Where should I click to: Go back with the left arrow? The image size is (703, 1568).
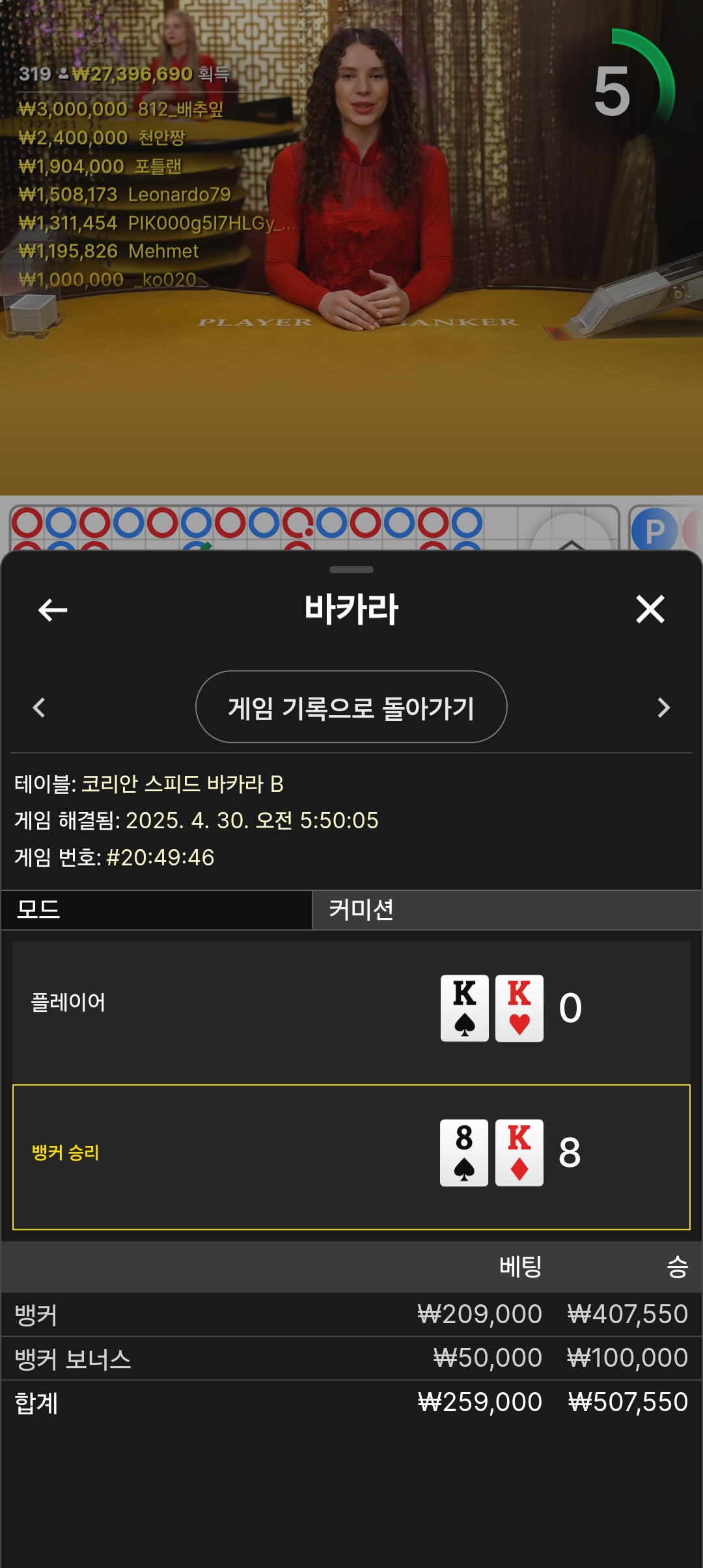coord(53,610)
